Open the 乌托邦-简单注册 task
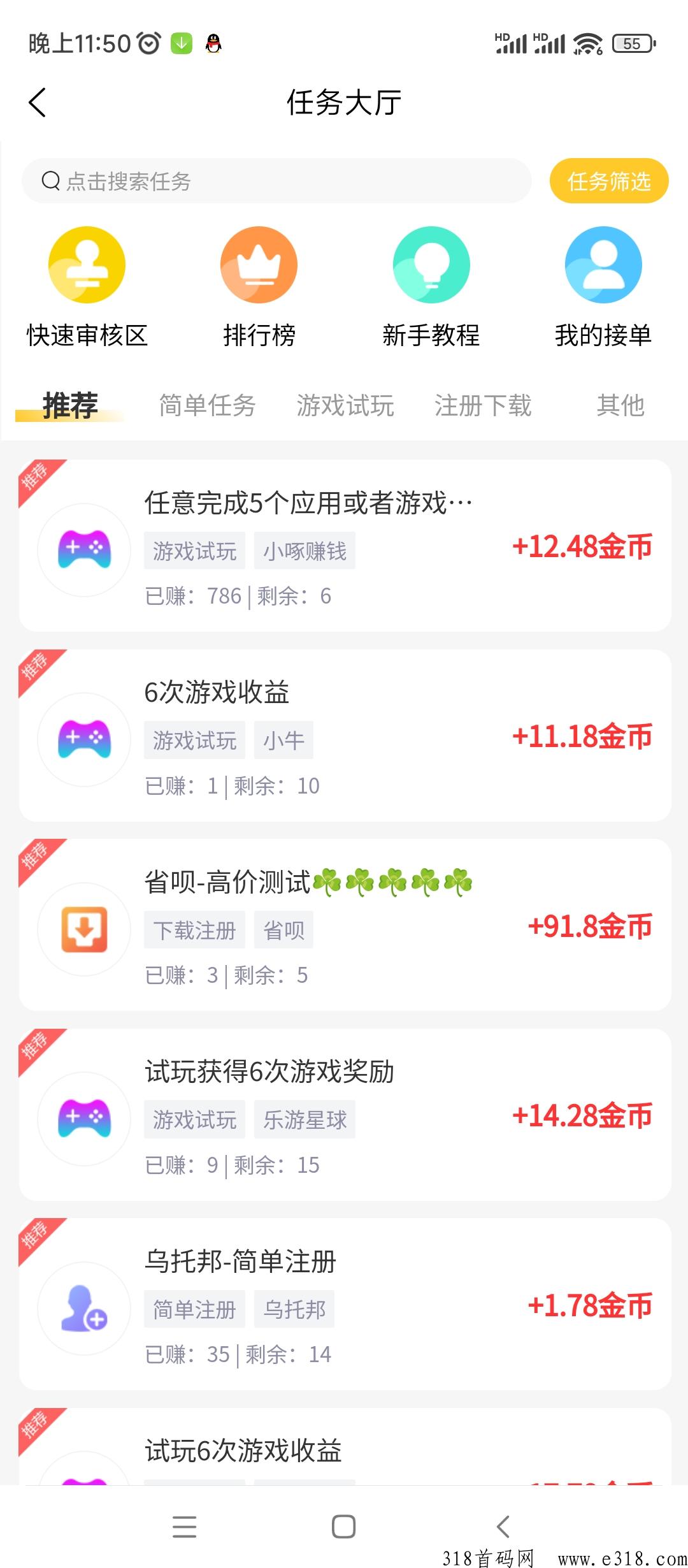Screen dimensions: 688x1568 (345, 1305)
